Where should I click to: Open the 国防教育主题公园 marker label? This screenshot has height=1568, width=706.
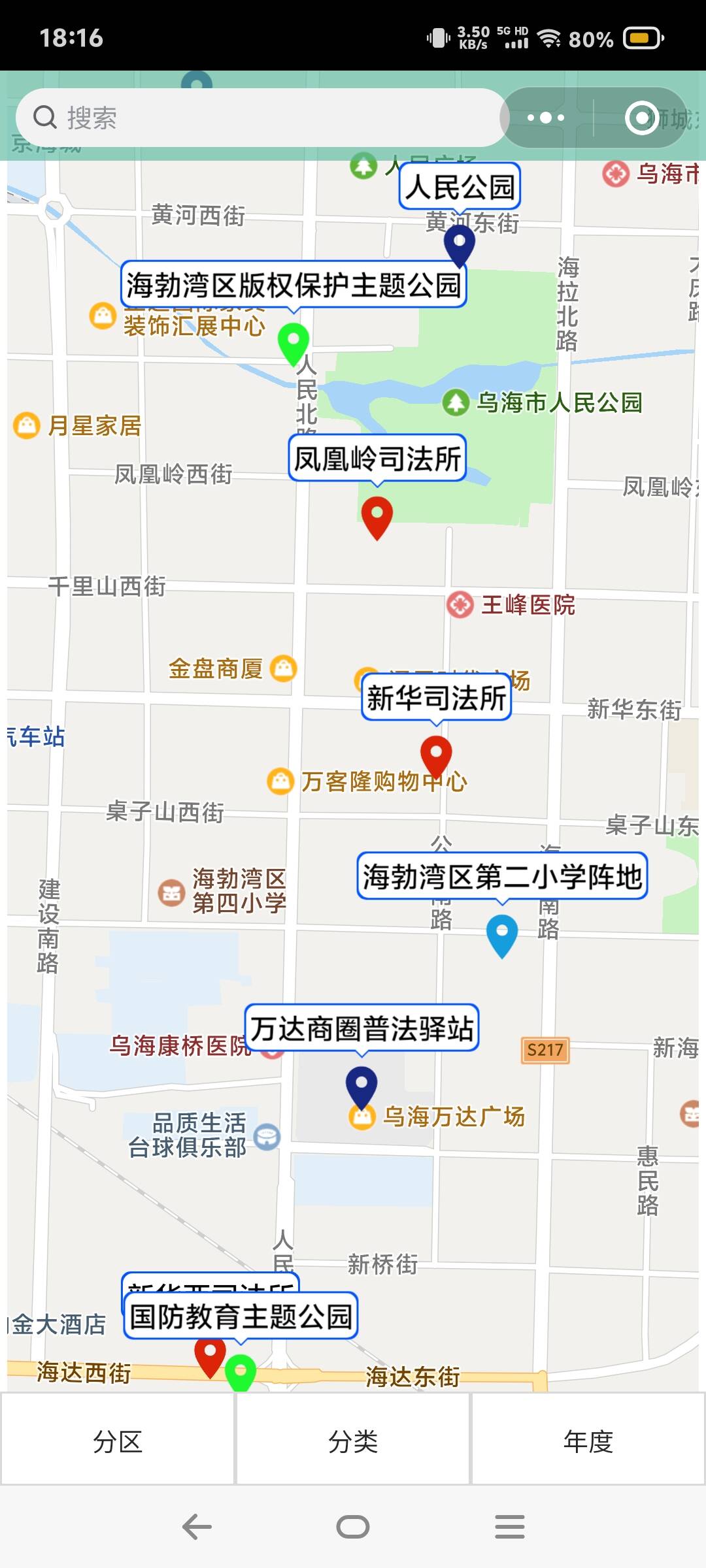click(241, 1316)
